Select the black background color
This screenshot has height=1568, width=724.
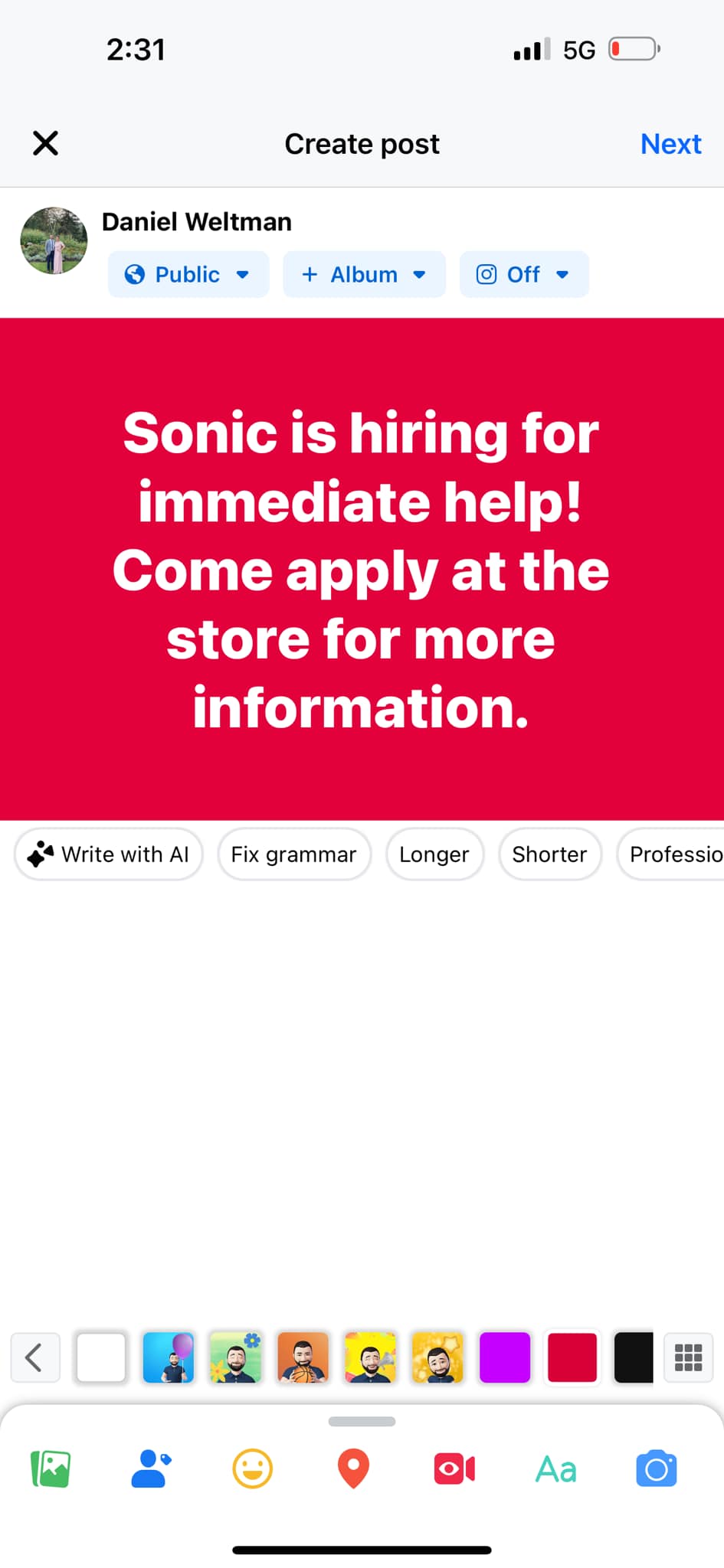634,1357
